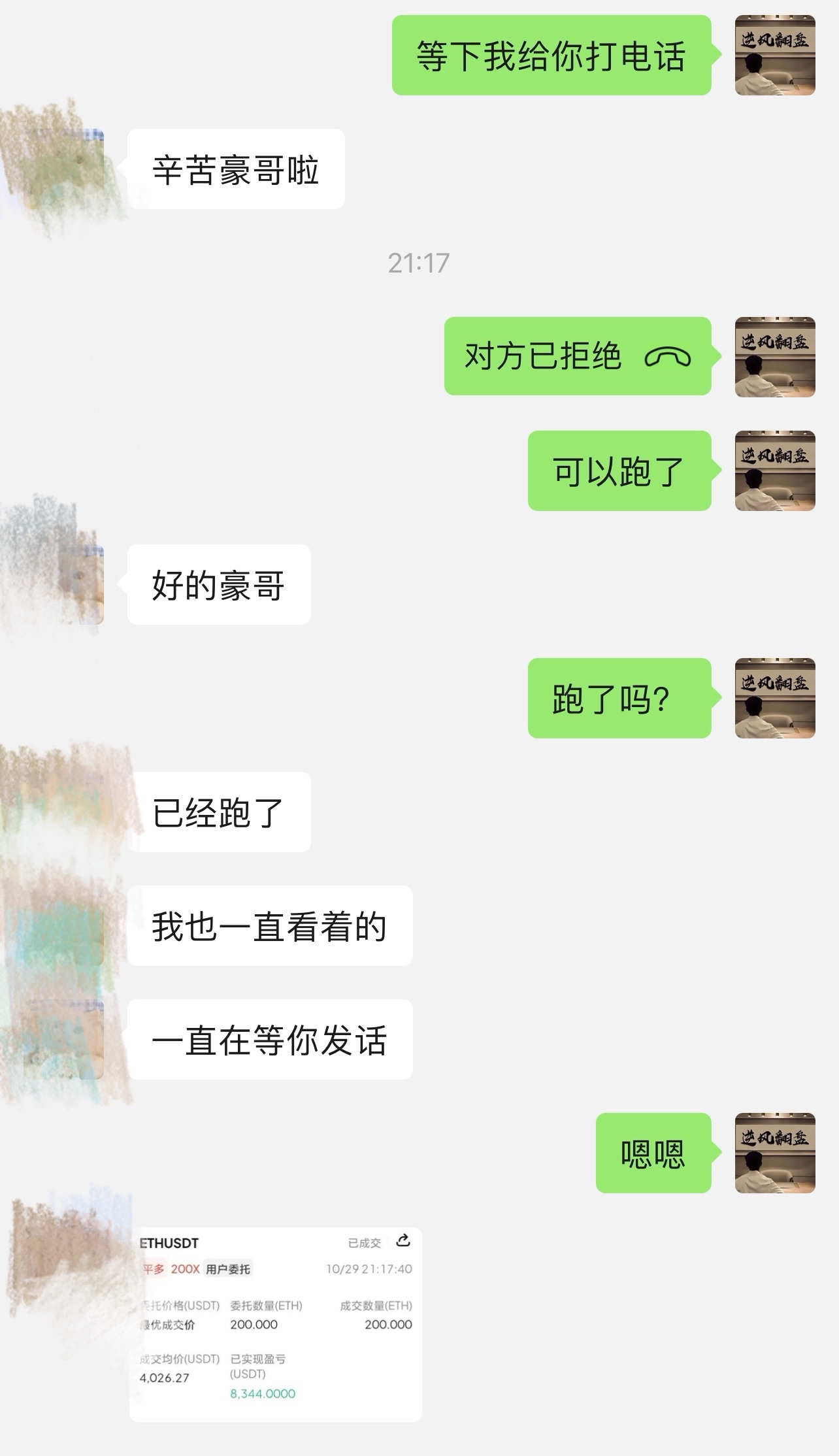Open the ETHUSDT trade screenshot image

pos(275,1323)
